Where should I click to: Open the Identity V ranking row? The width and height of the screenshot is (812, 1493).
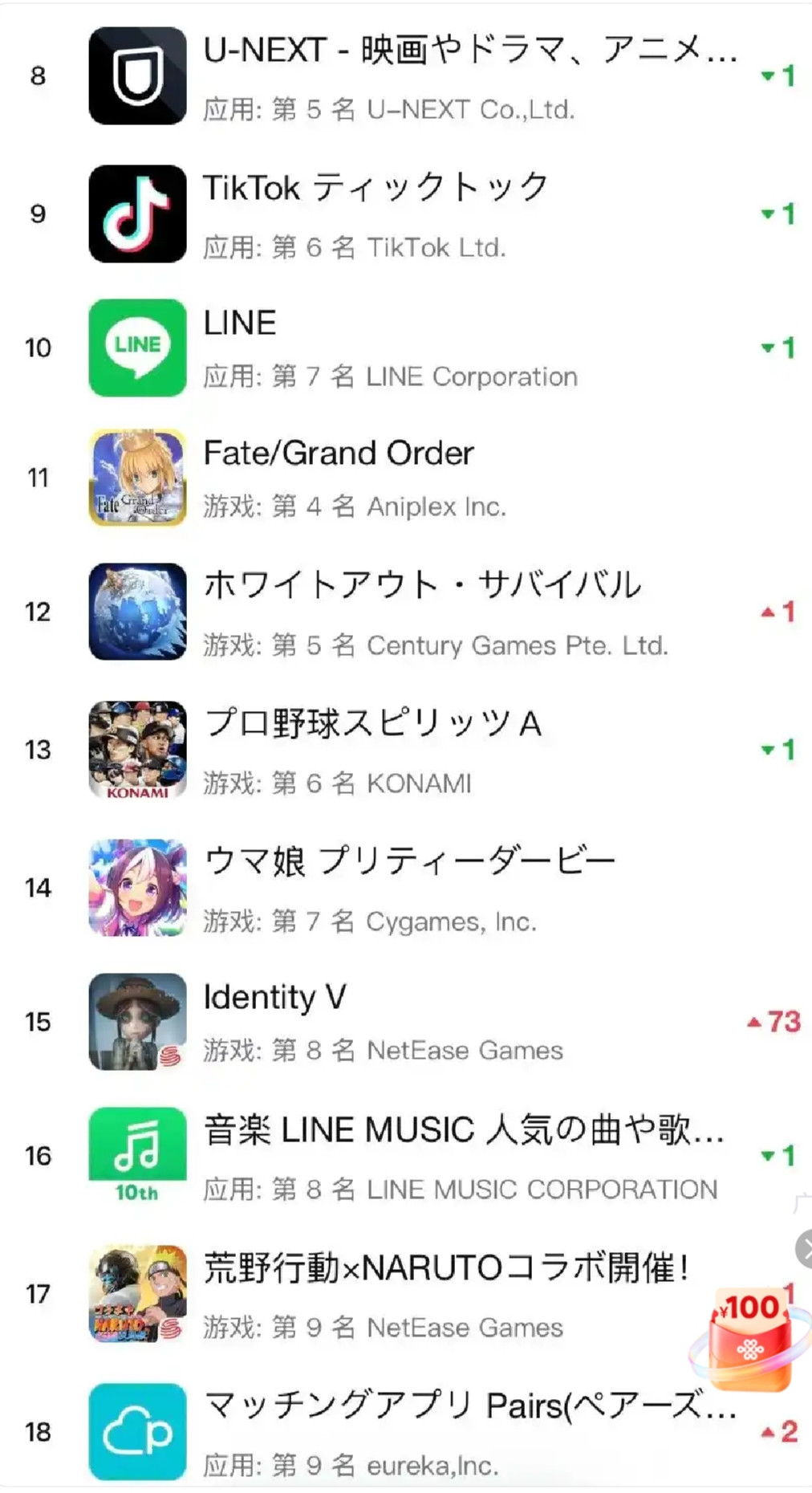pos(406,1023)
